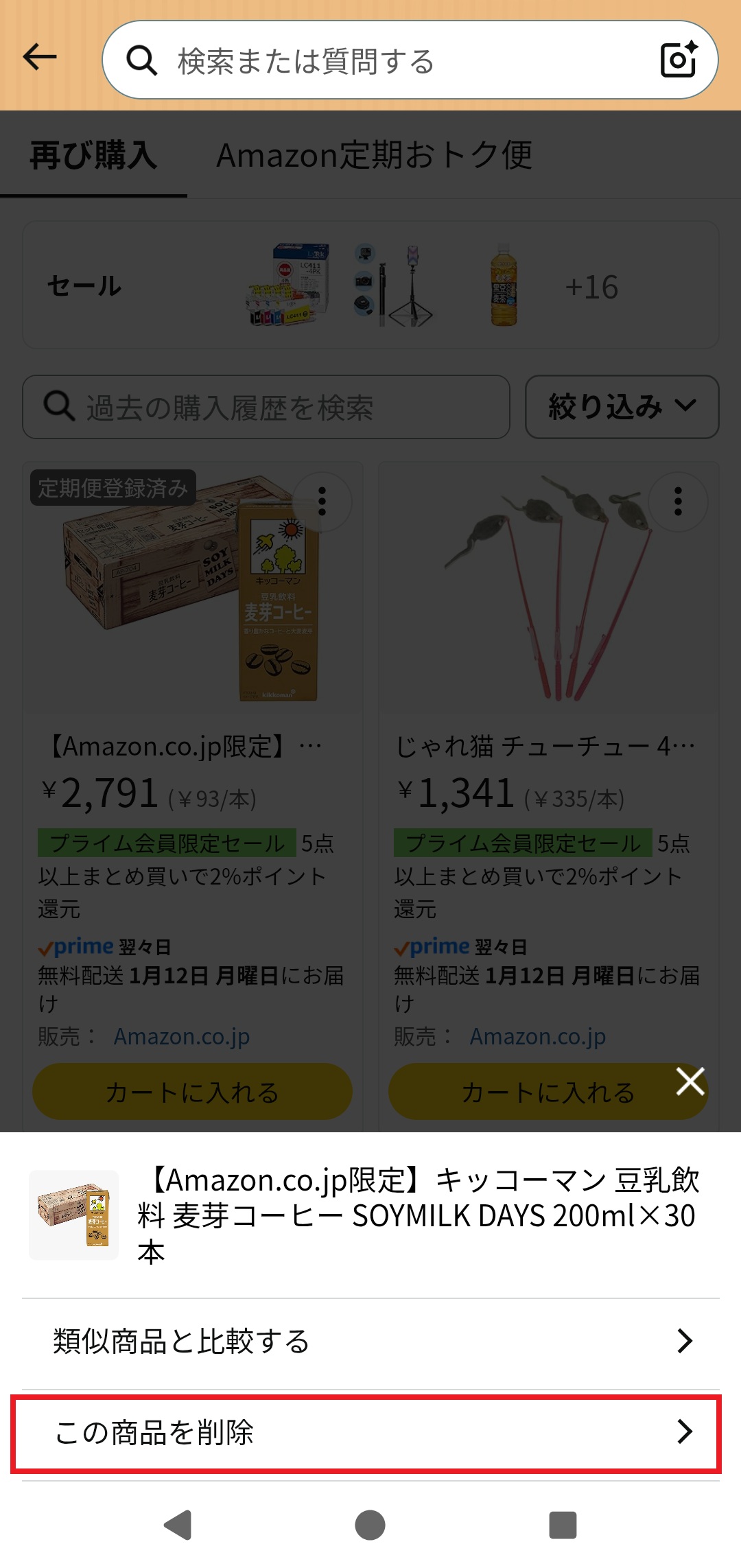Screen dimensions: 741x1568
Task: Expand the 絞り込み filter dropdown
Action: [622, 407]
